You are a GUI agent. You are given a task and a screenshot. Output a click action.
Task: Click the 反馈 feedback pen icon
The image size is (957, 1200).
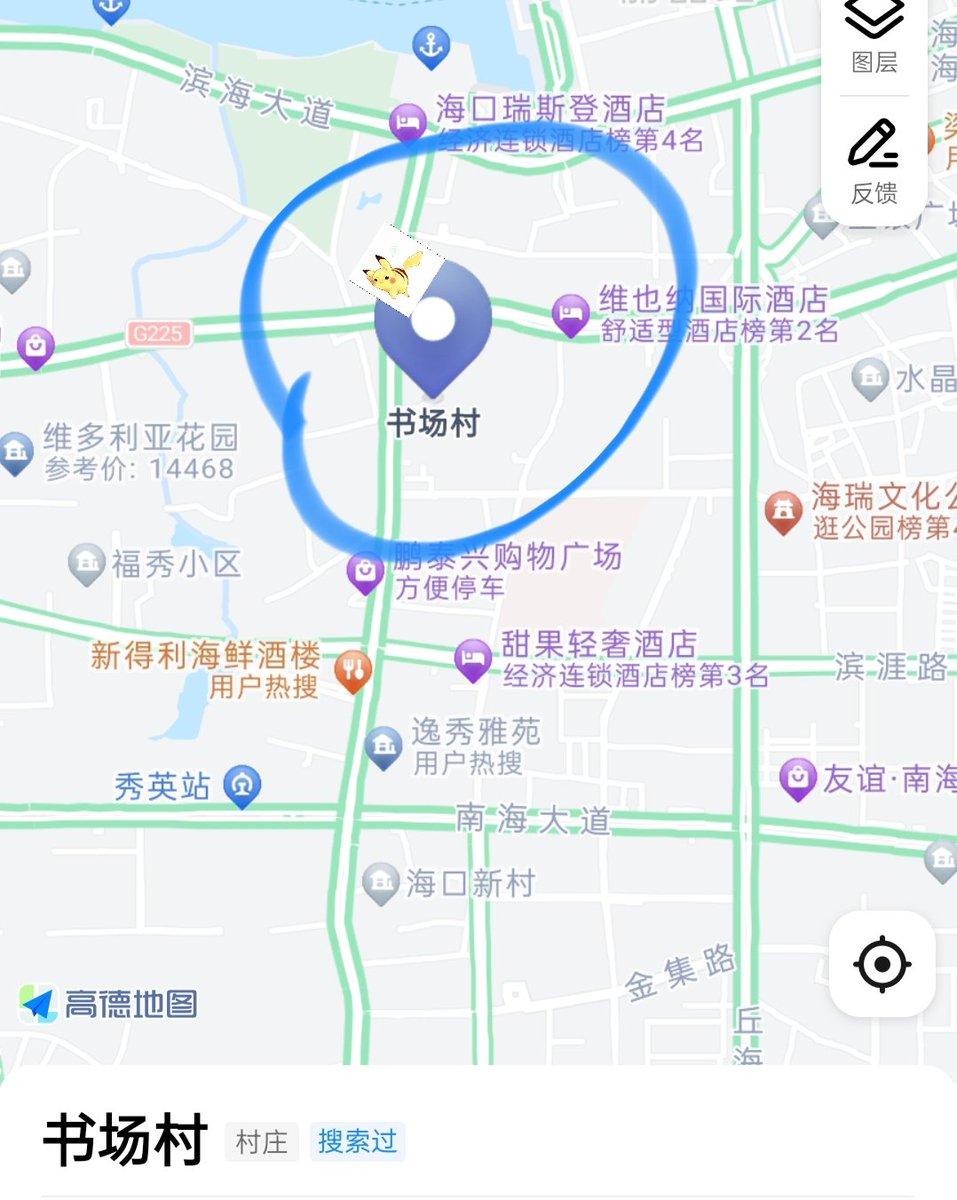pyautogui.click(x=873, y=145)
